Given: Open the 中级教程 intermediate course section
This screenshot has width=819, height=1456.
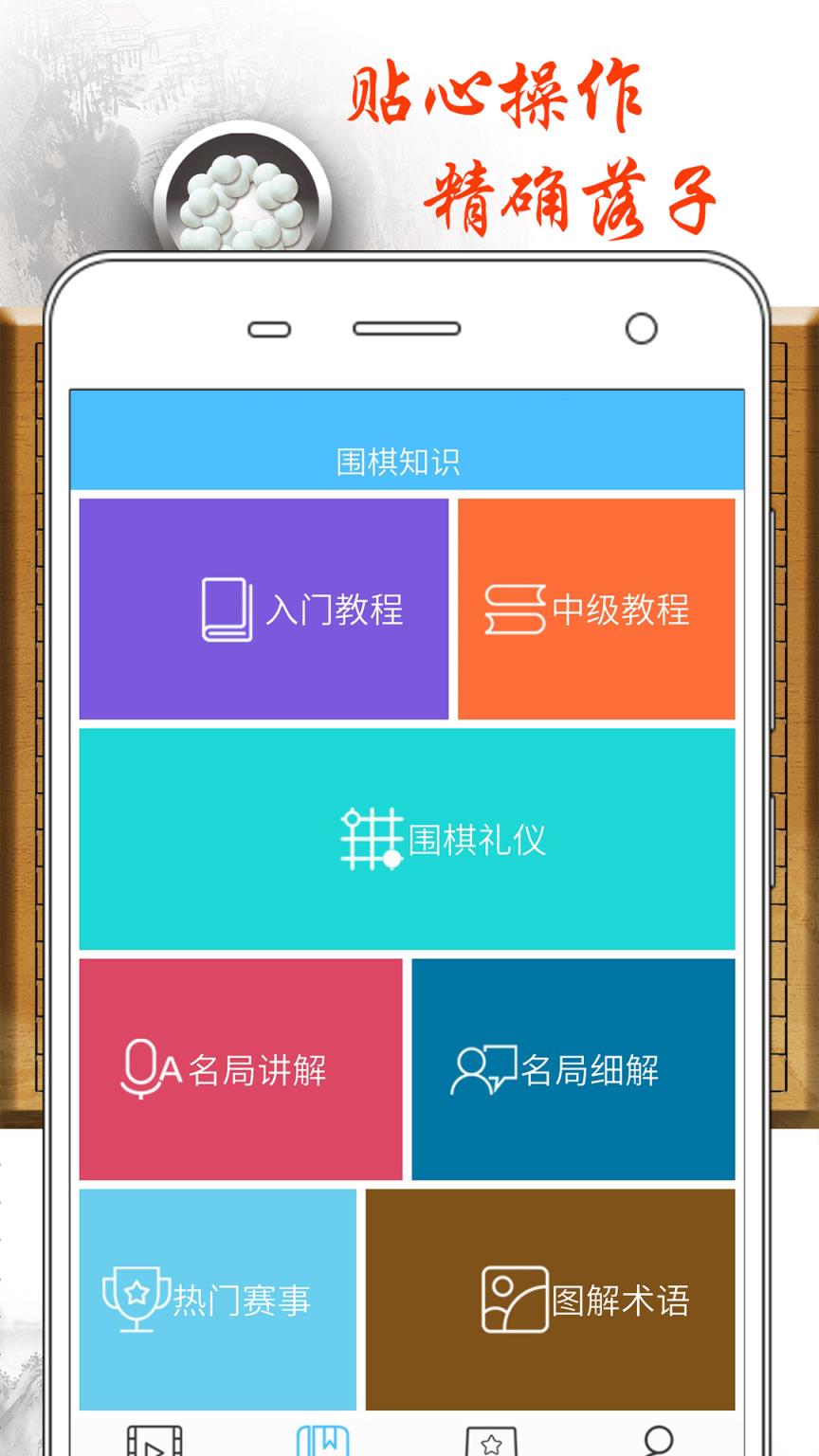Looking at the screenshot, I should [x=596, y=610].
